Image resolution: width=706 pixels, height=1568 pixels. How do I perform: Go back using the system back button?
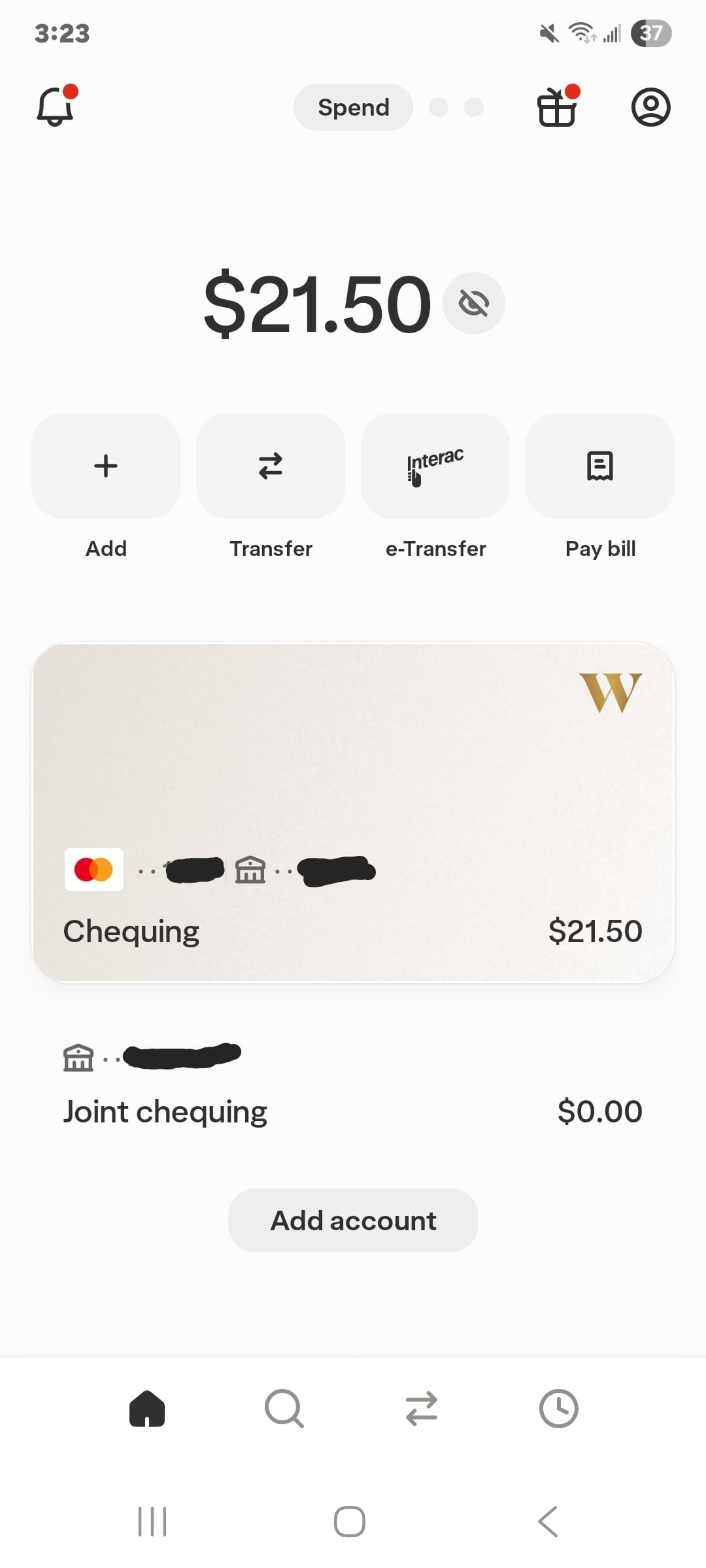click(548, 1522)
